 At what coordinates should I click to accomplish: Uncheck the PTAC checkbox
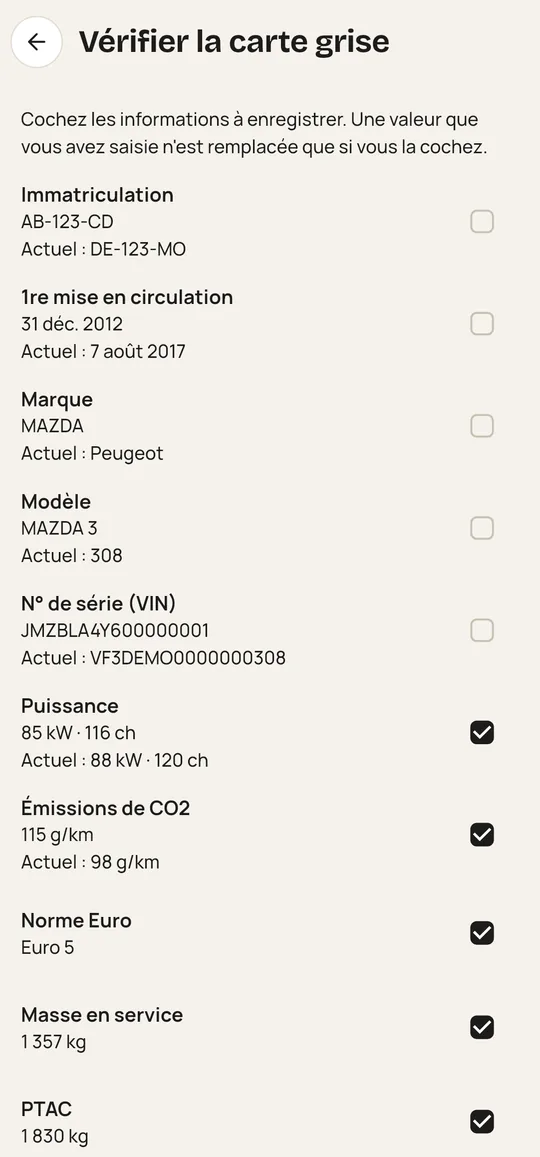coord(482,1122)
